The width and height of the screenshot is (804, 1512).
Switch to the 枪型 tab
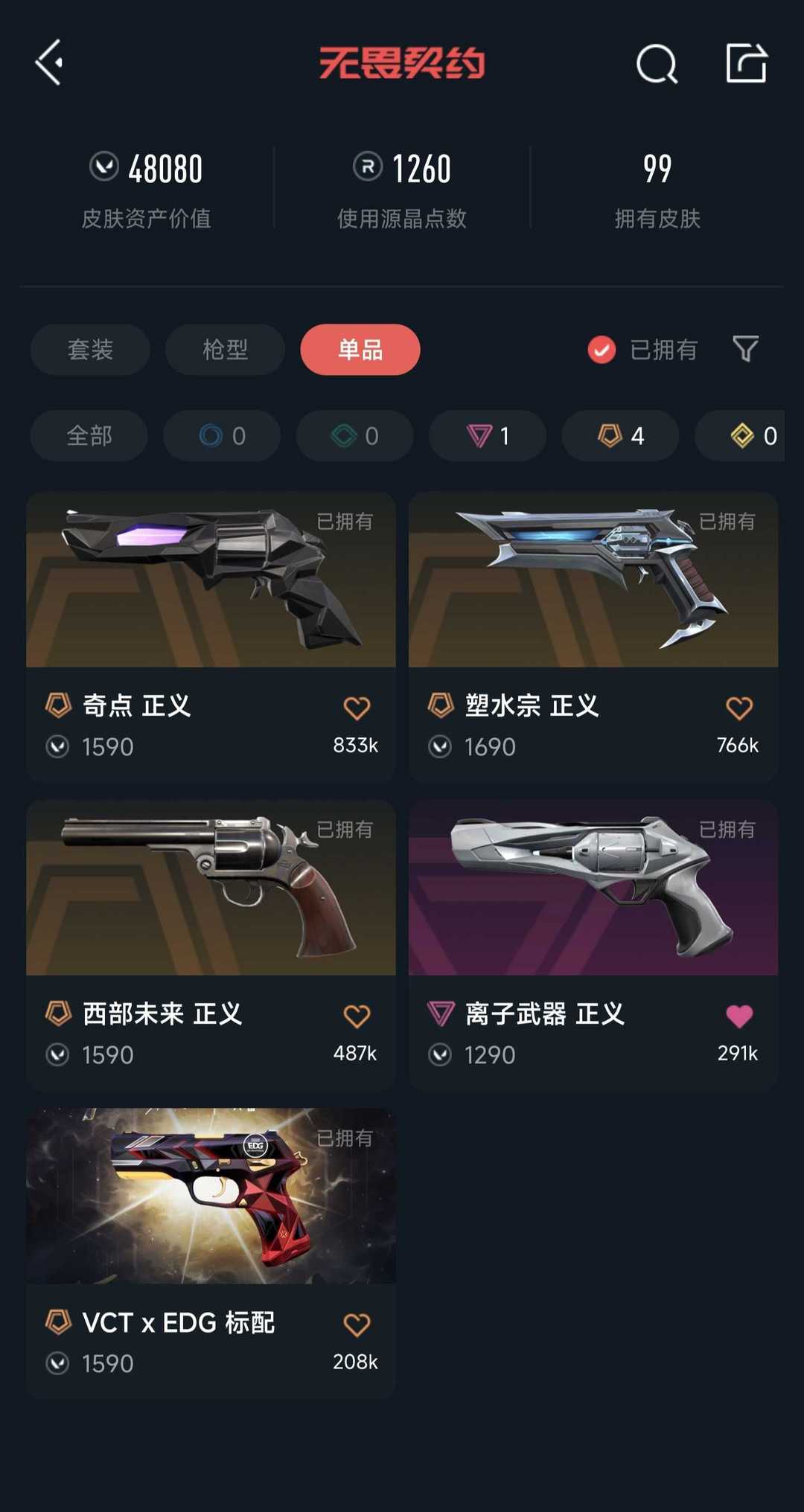[x=225, y=350]
